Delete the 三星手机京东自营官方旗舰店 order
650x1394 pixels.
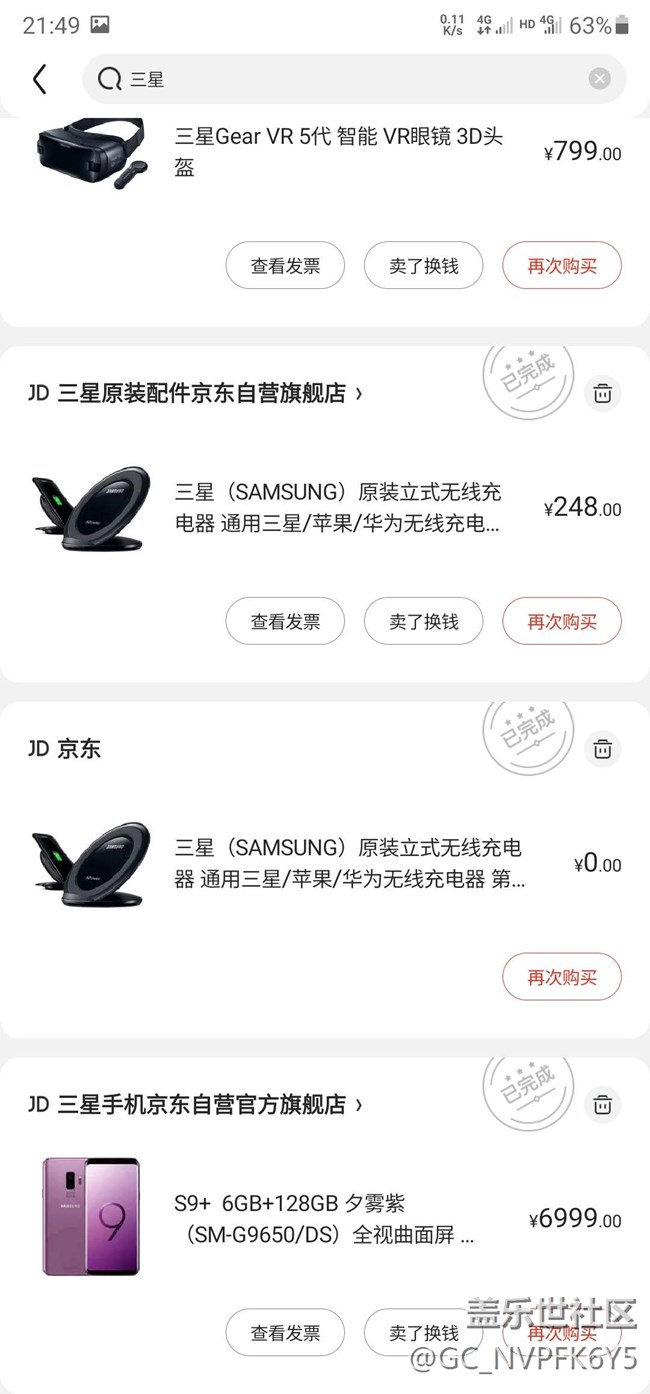[602, 1105]
